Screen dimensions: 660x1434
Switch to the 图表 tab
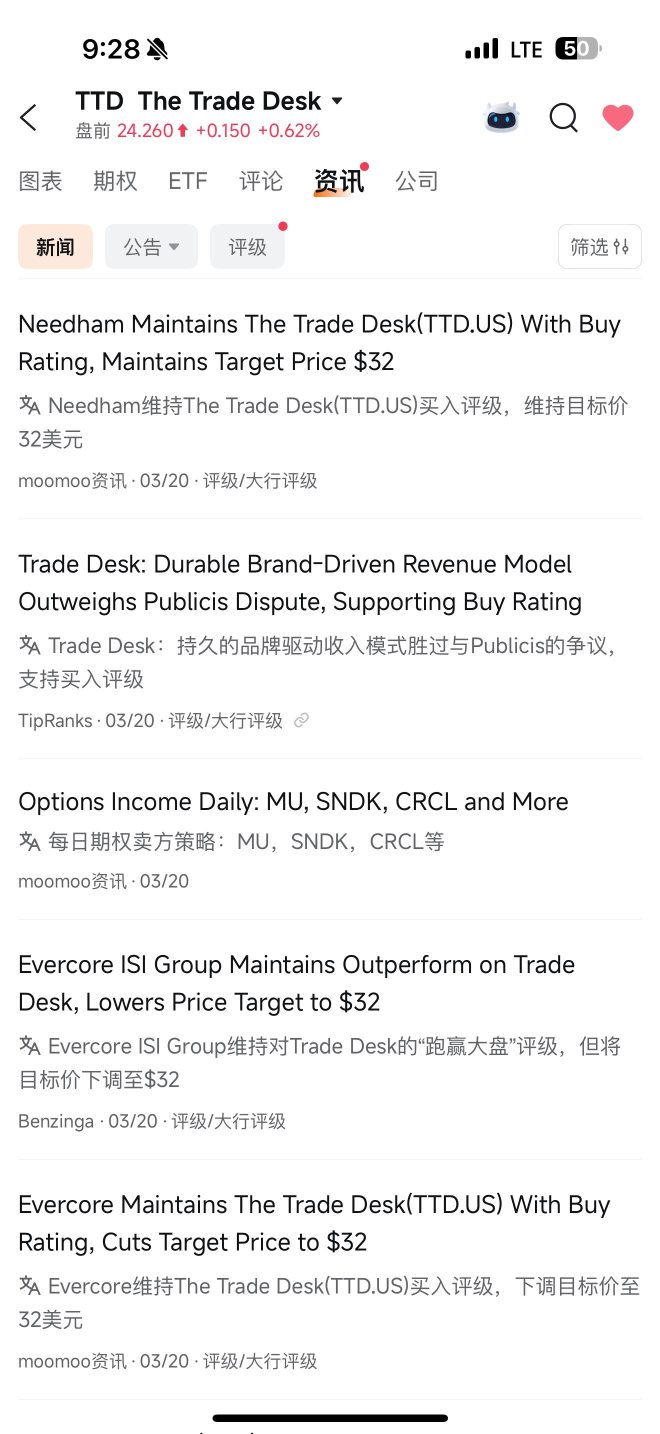(41, 181)
